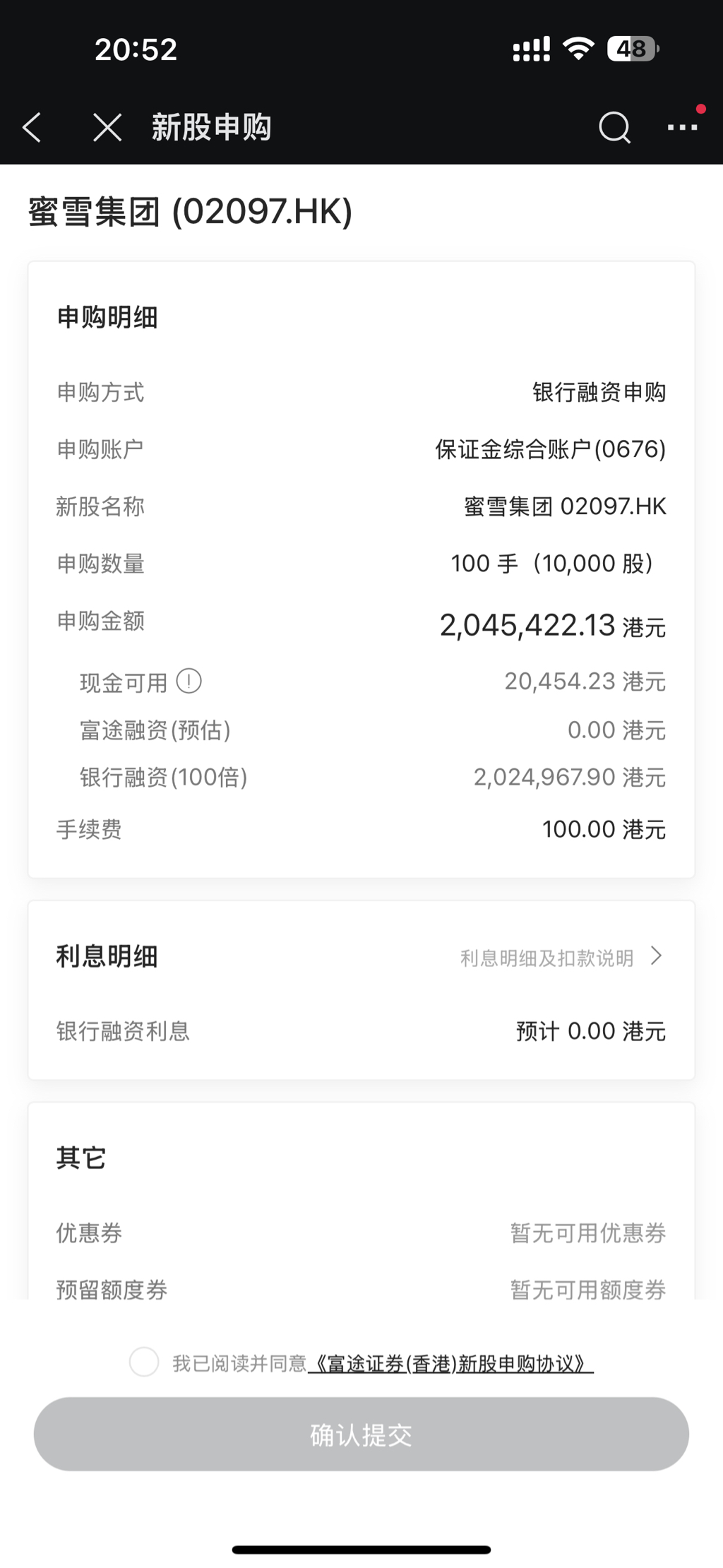Open search from the top bar
723x1568 pixels.
coord(614,128)
